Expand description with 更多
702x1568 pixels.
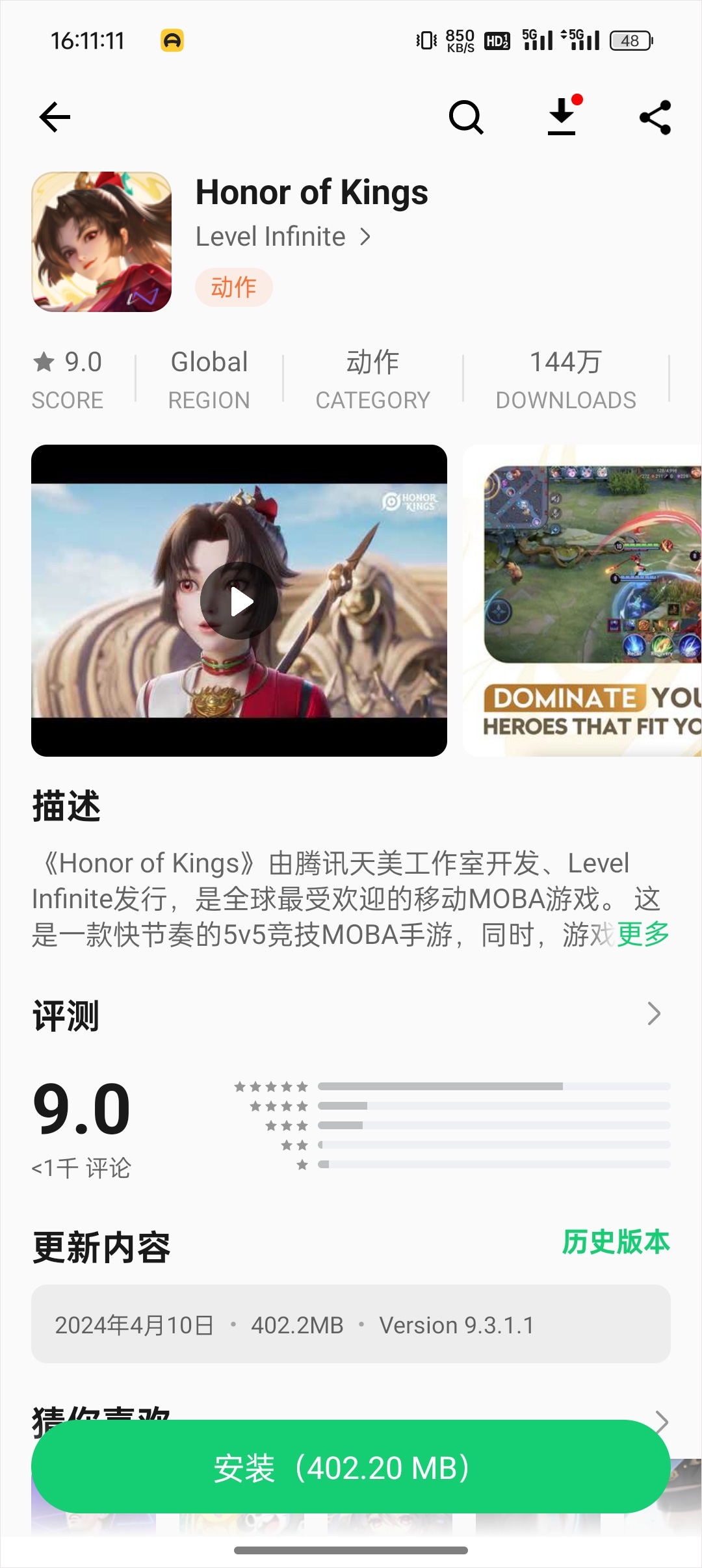pos(643,935)
